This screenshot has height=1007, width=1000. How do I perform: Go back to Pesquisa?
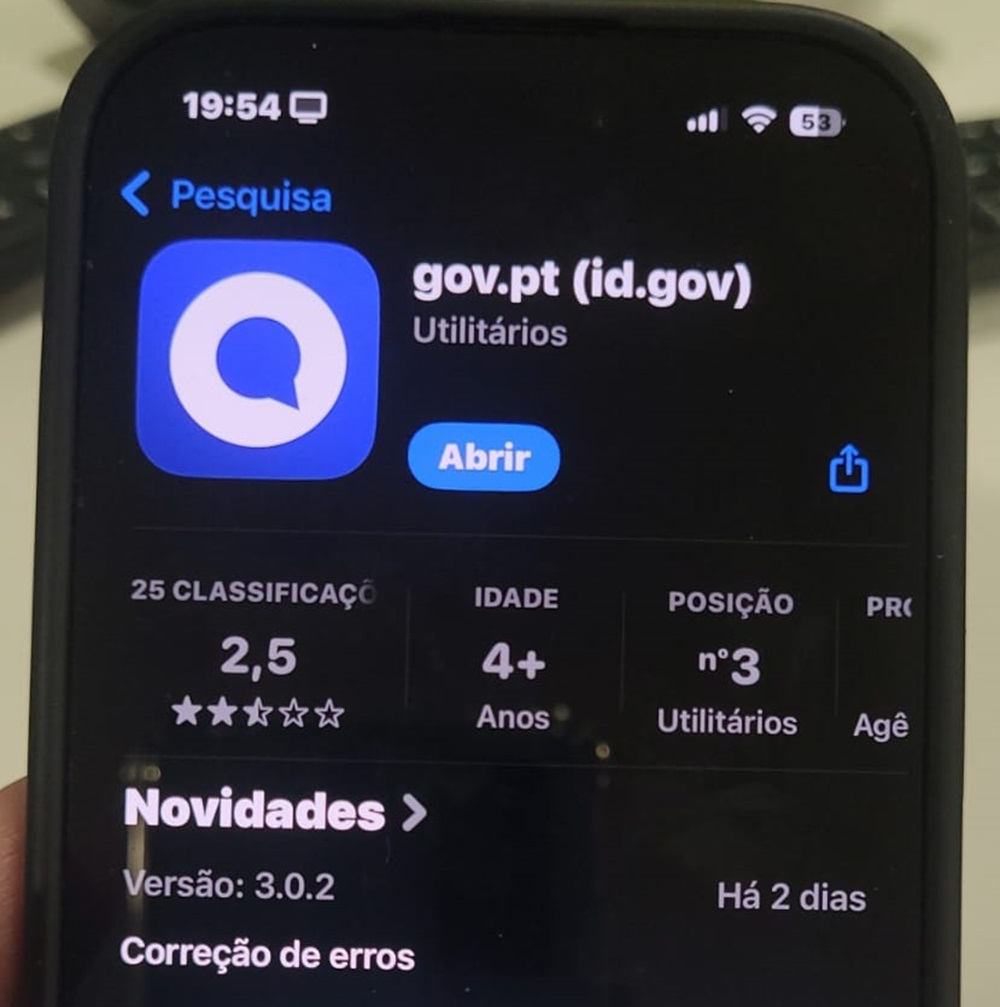click(x=226, y=195)
